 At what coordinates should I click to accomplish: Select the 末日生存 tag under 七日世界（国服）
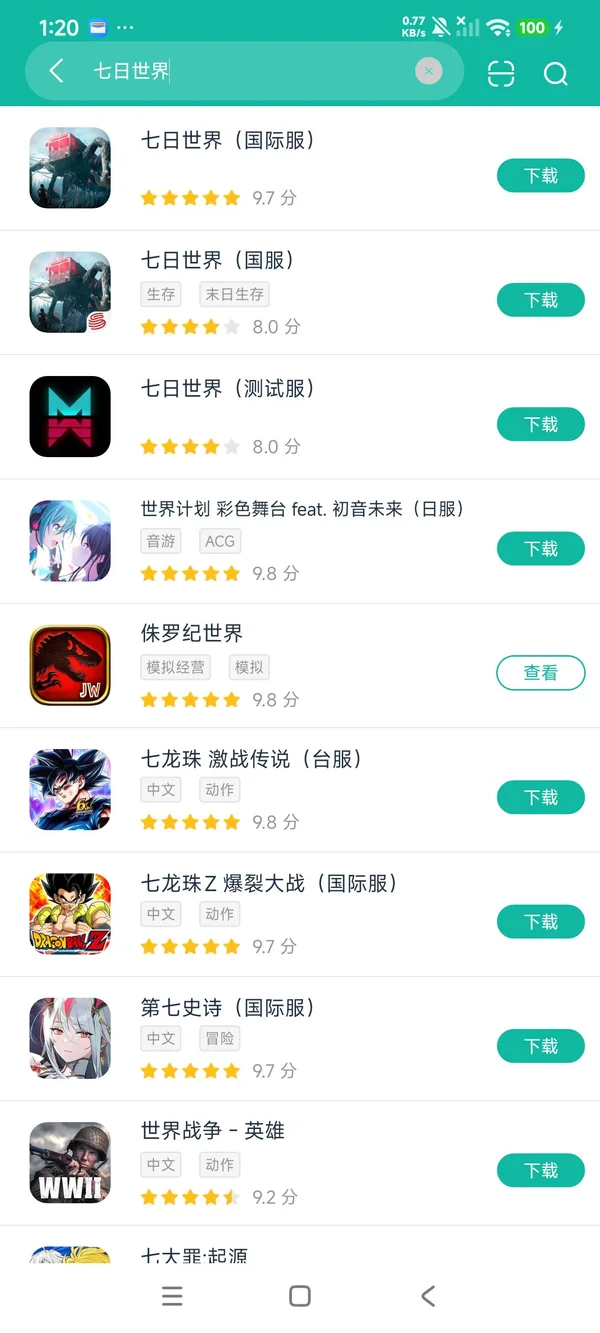pos(235,294)
